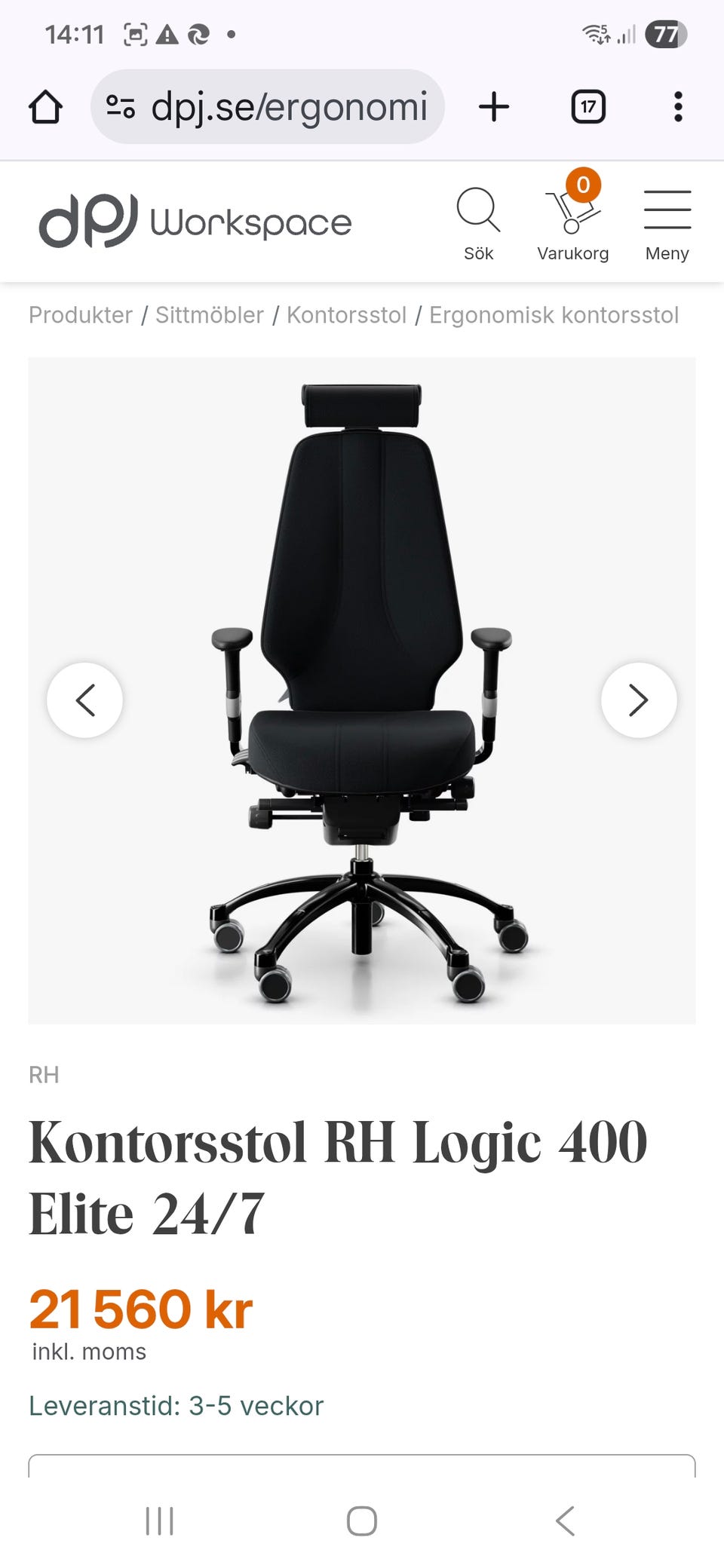
Task: Open the Ergonomisk kontorsstol breadcrumb
Action: pos(554,315)
